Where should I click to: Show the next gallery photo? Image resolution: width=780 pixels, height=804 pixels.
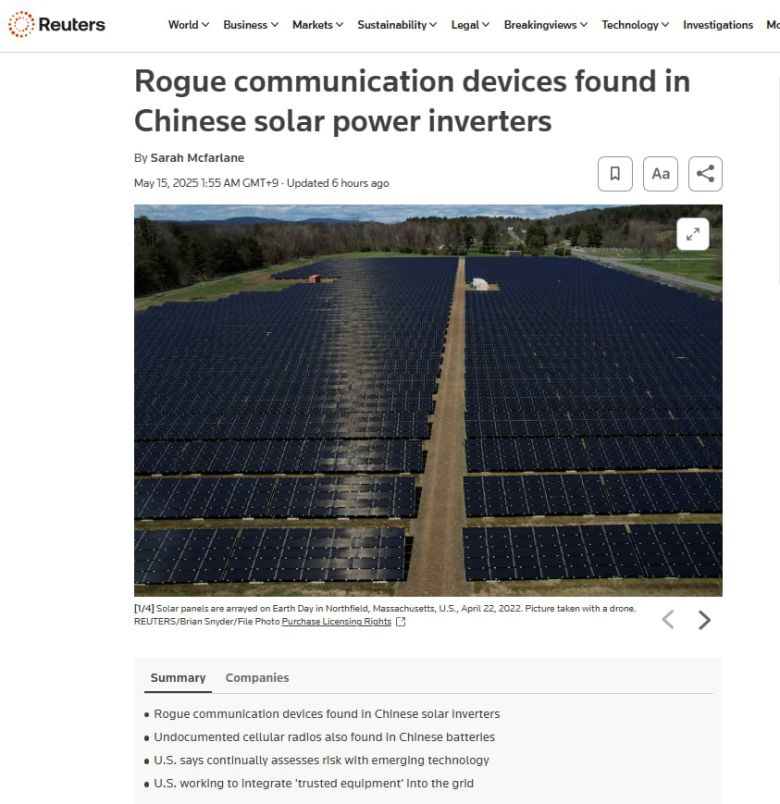(x=705, y=620)
